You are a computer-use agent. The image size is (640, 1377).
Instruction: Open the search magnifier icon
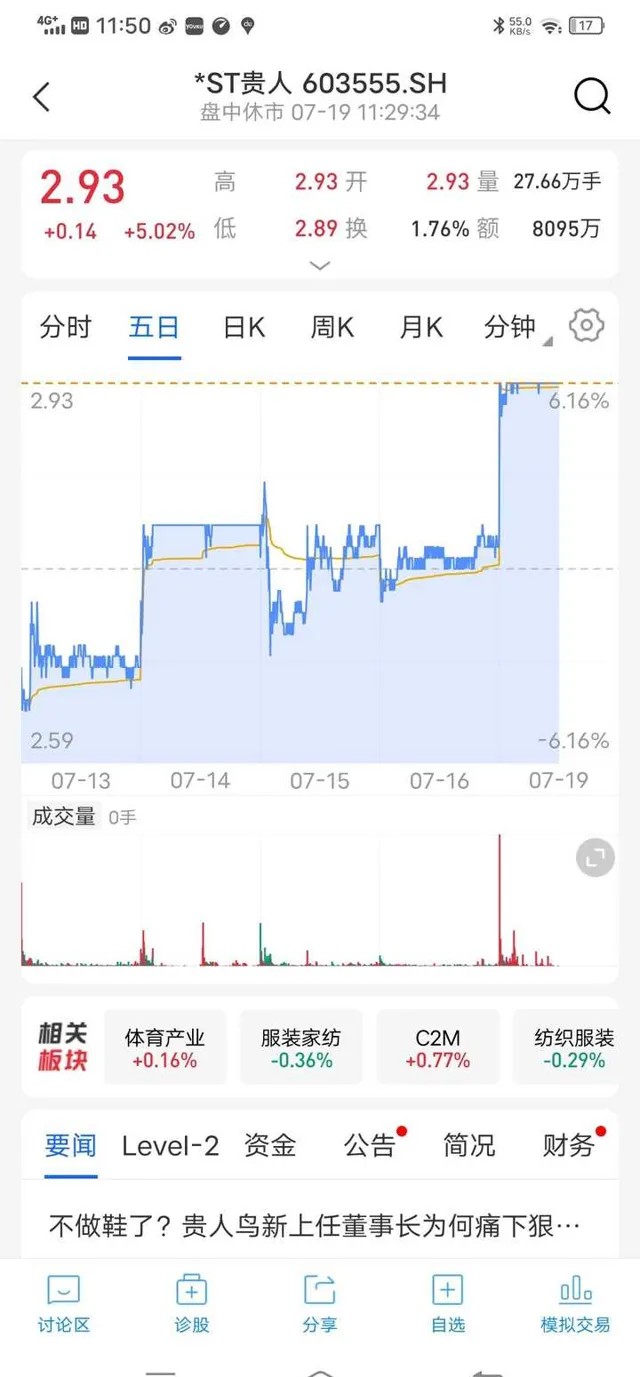592,97
